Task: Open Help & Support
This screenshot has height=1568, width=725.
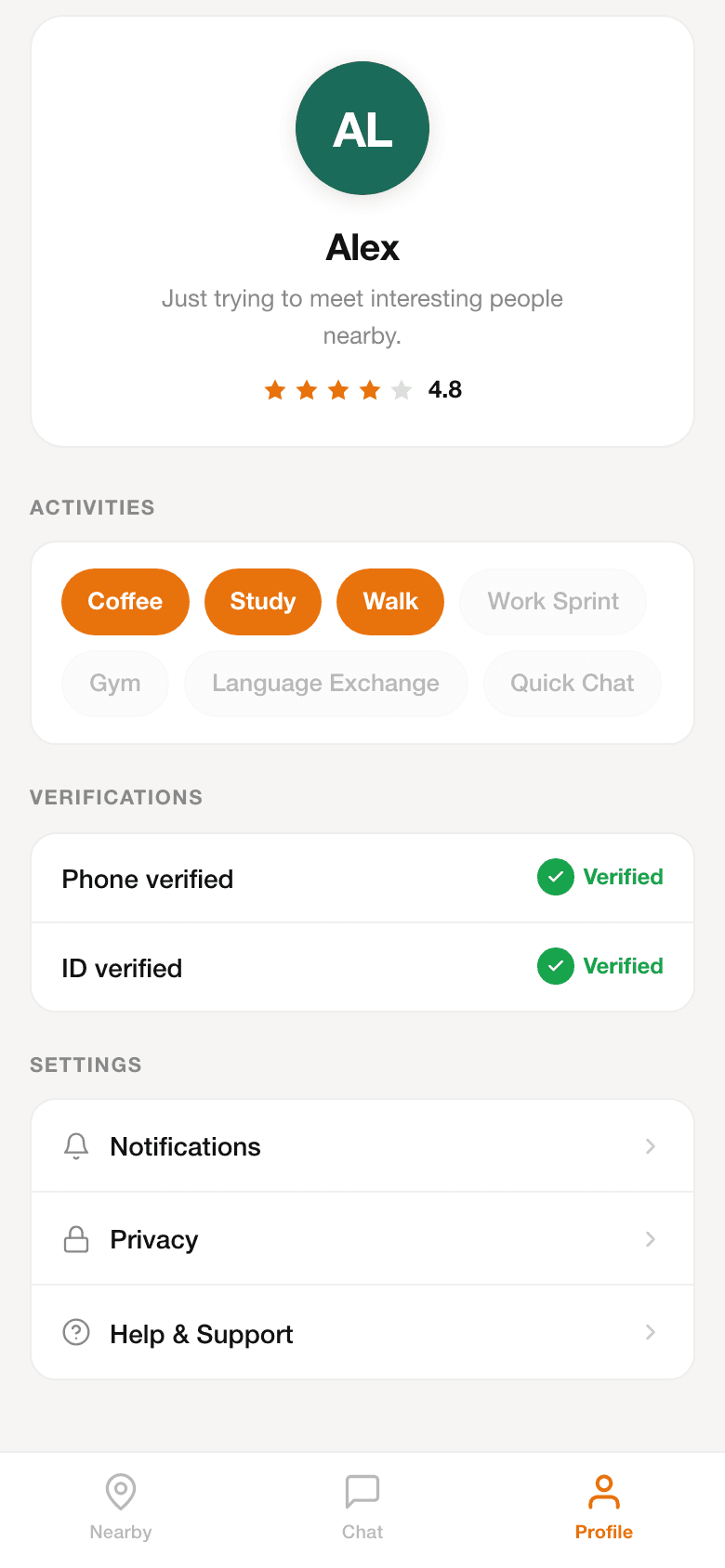Action: tap(362, 1333)
